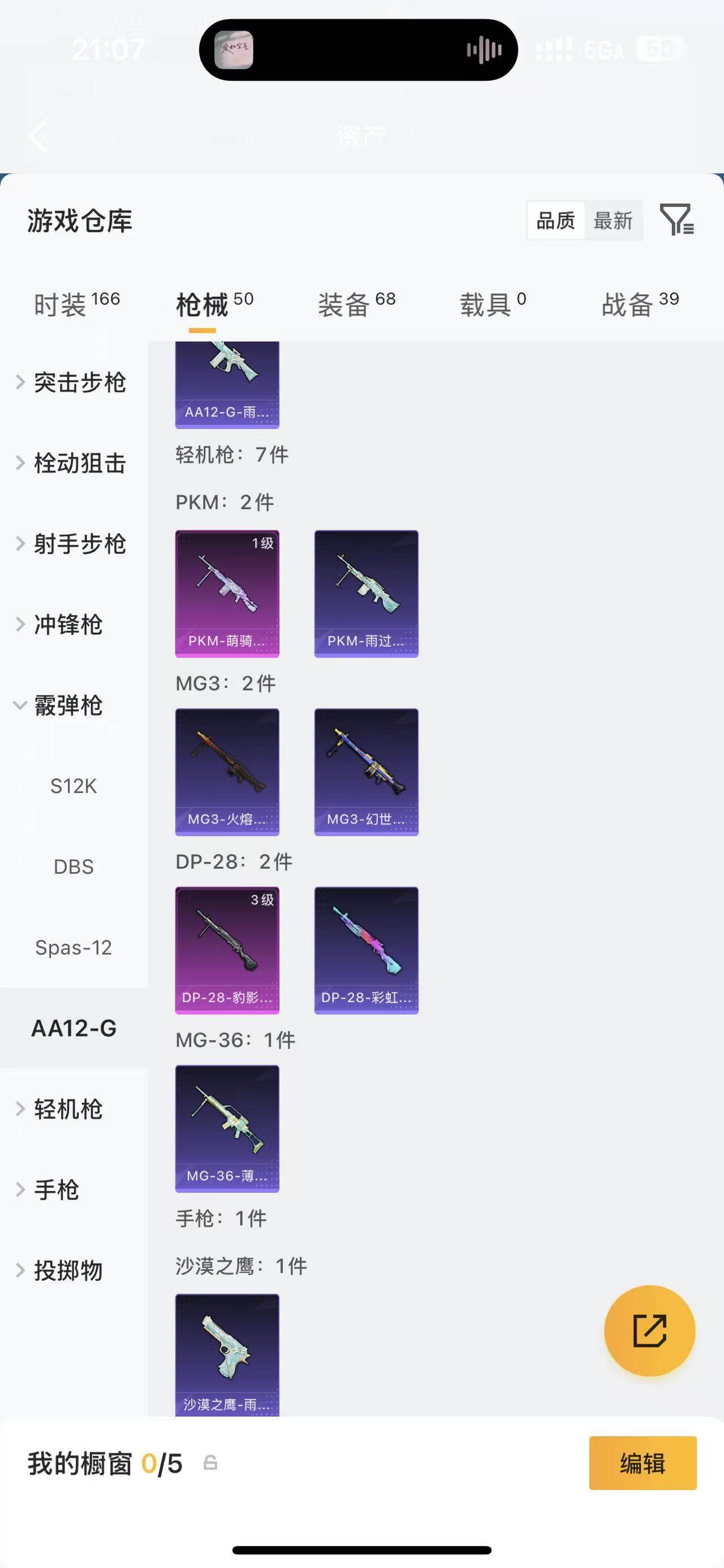Image resolution: width=724 pixels, height=1568 pixels.
Task: Tap 编辑 to edit my showcase
Action: coord(643,1463)
